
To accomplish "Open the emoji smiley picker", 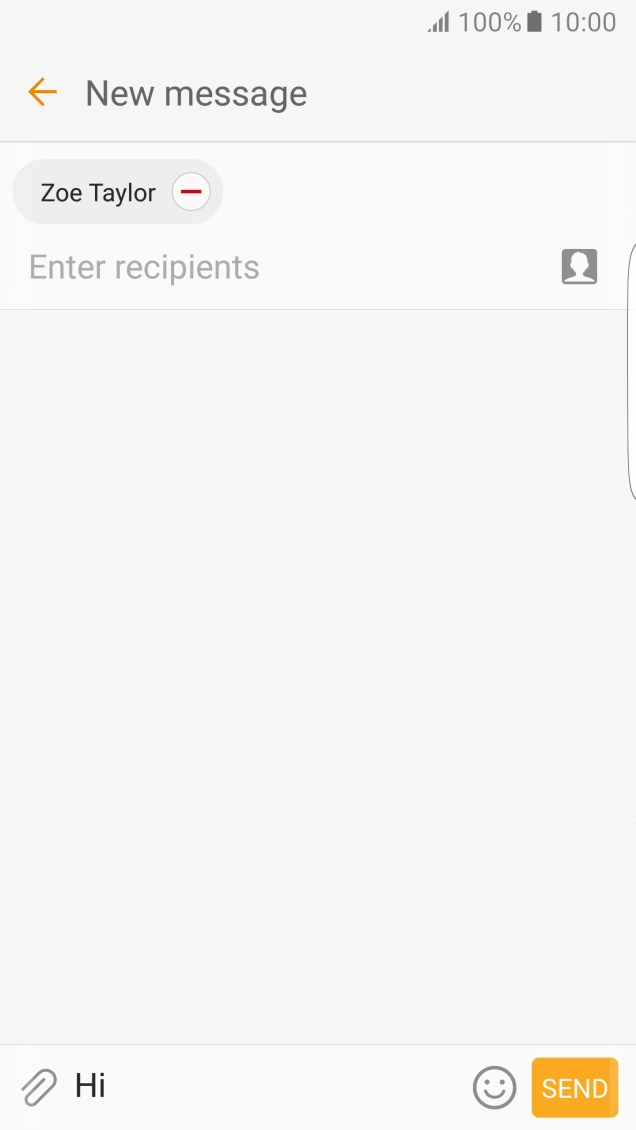I will tap(494, 1087).
